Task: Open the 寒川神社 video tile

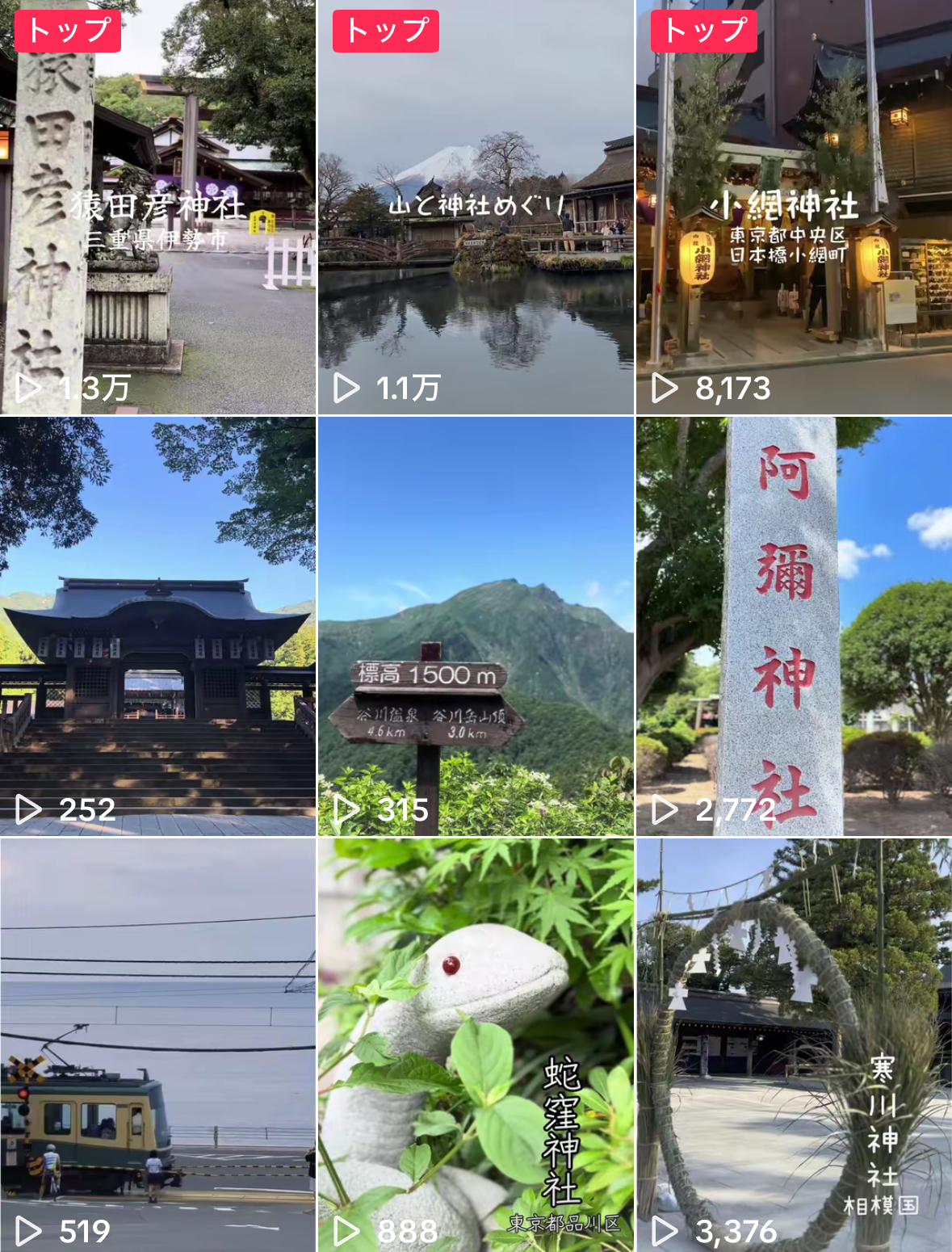Action: (794, 1045)
